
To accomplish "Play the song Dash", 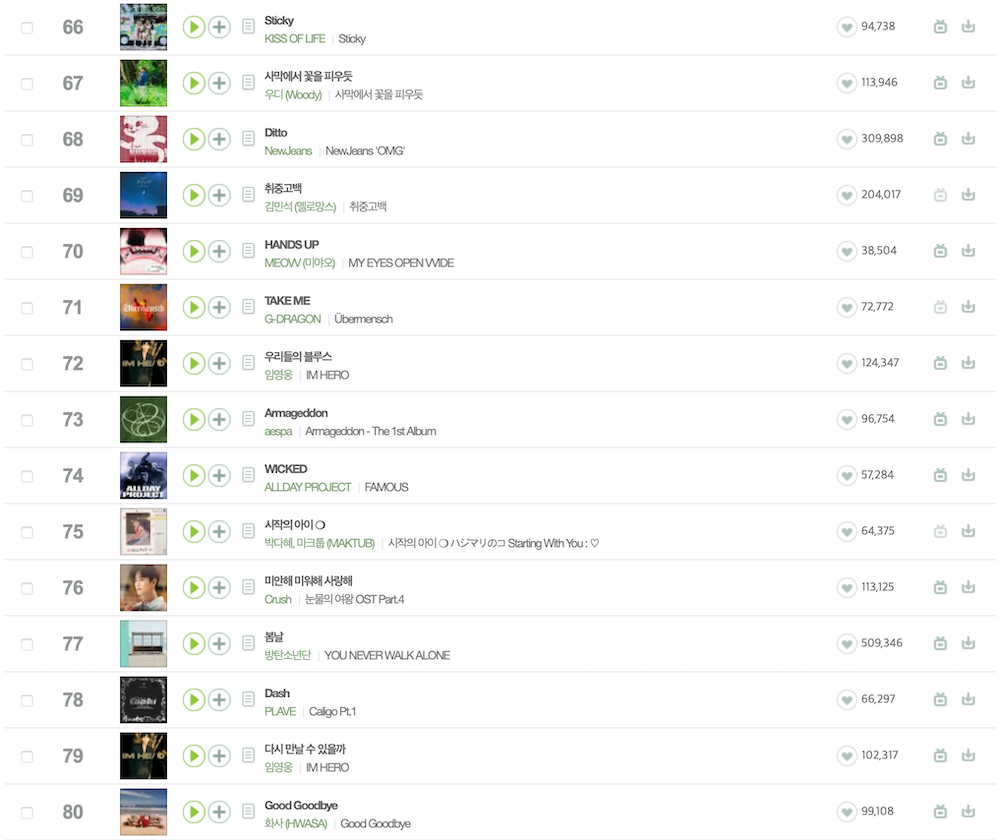I will 194,699.
